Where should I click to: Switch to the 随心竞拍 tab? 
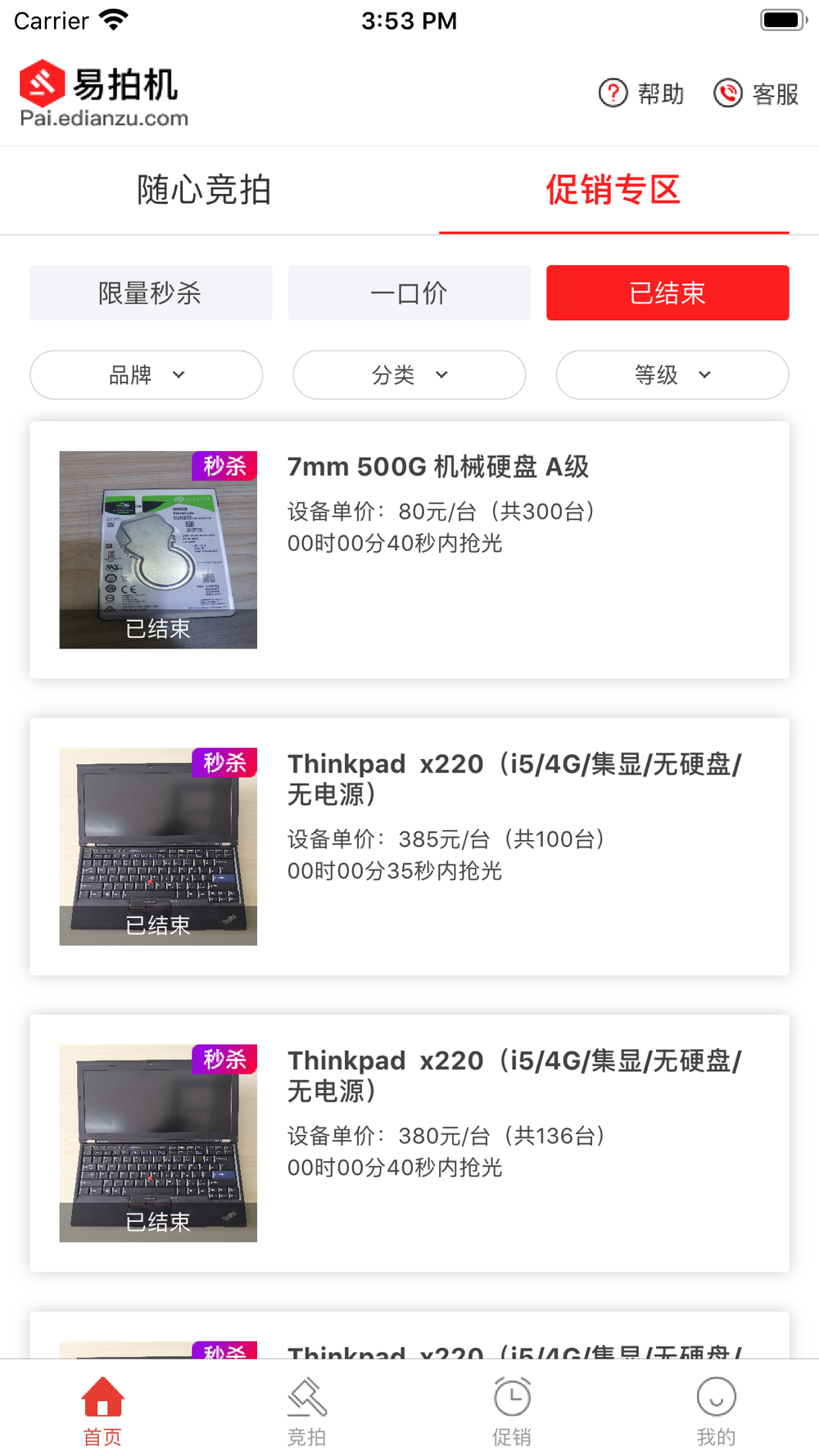tap(204, 190)
